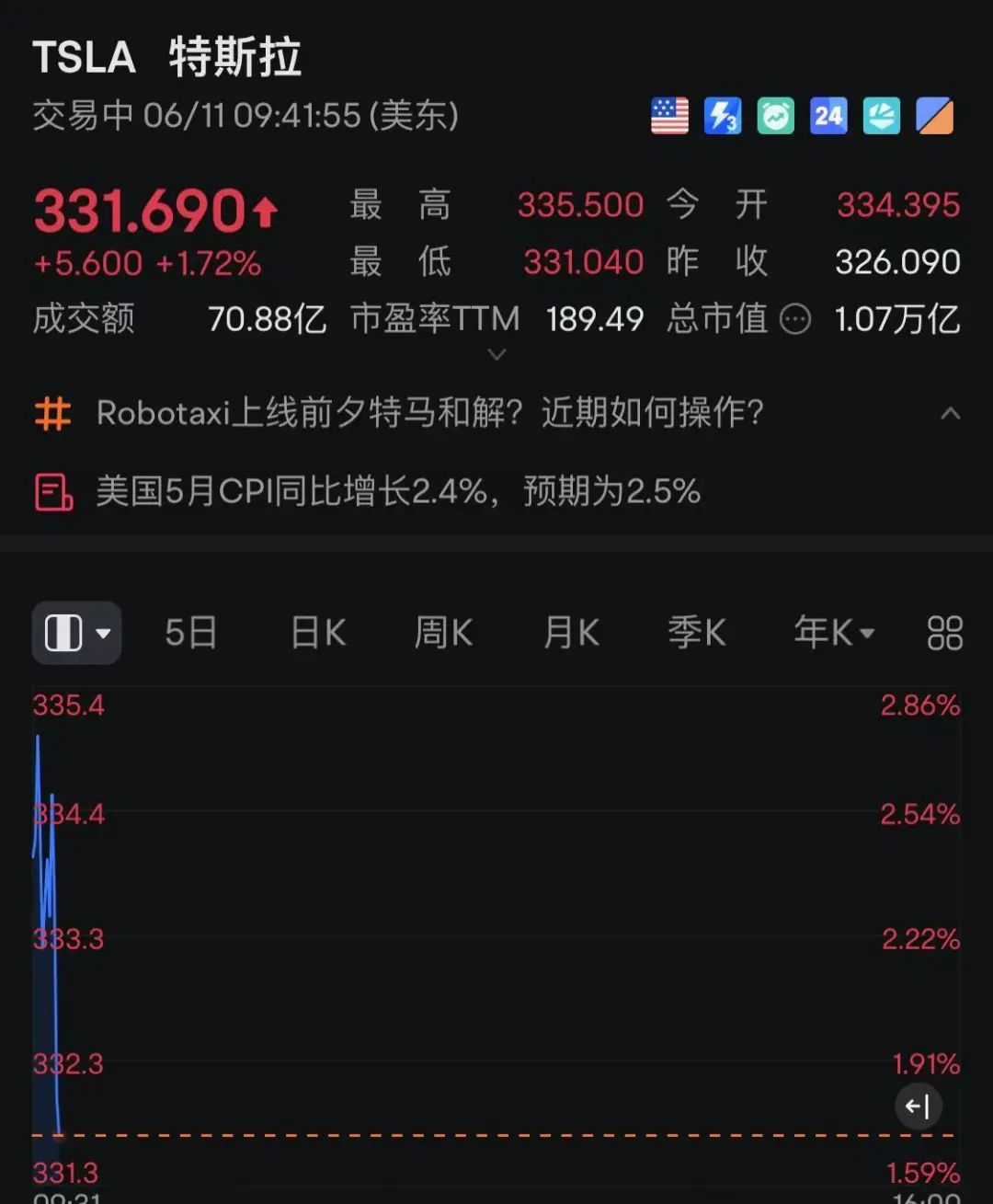Image resolution: width=993 pixels, height=1204 pixels.
Task: Tap the 24-hour trading icon
Action: tap(828, 117)
